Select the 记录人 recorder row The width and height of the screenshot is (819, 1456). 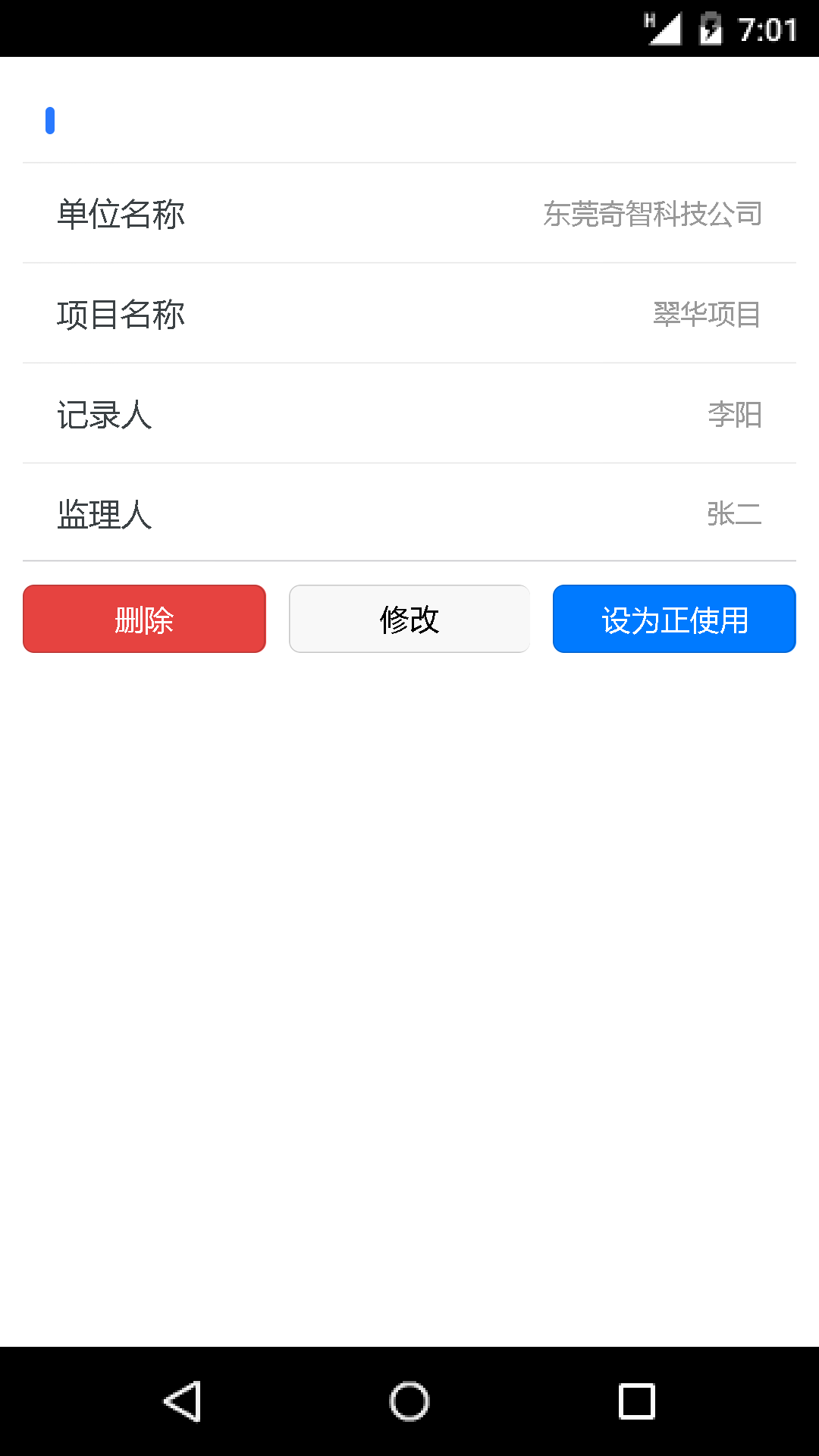point(409,414)
